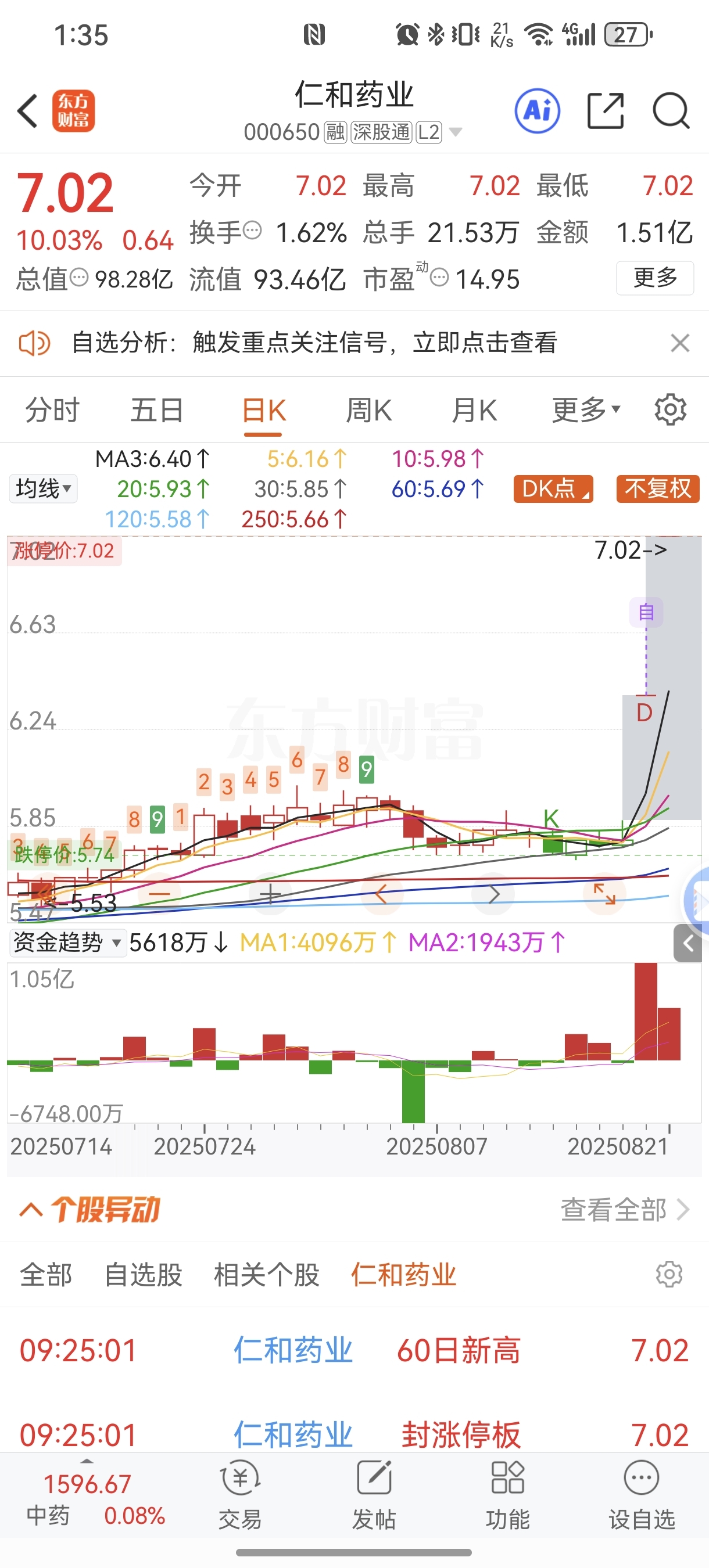Open the search magnifier
The image size is (709, 1568).
671,111
